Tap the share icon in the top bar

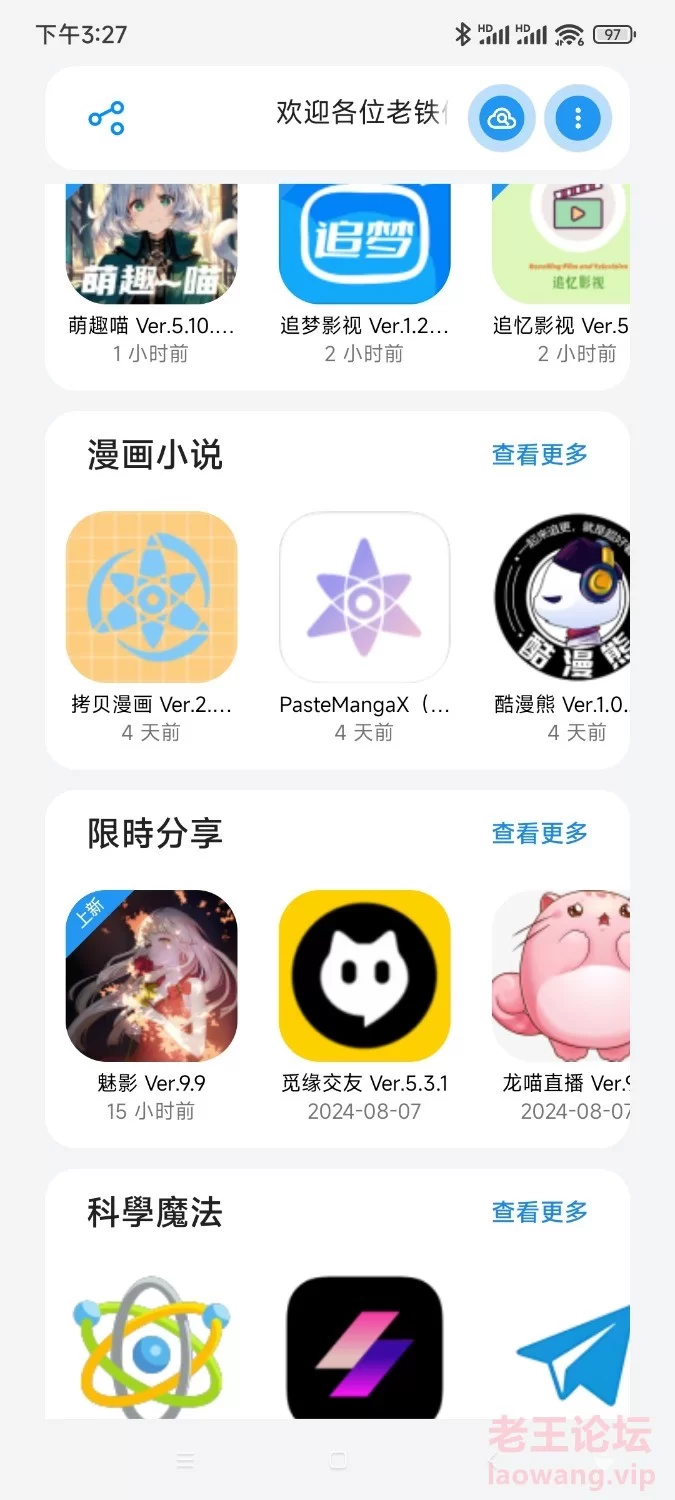tap(106, 118)
